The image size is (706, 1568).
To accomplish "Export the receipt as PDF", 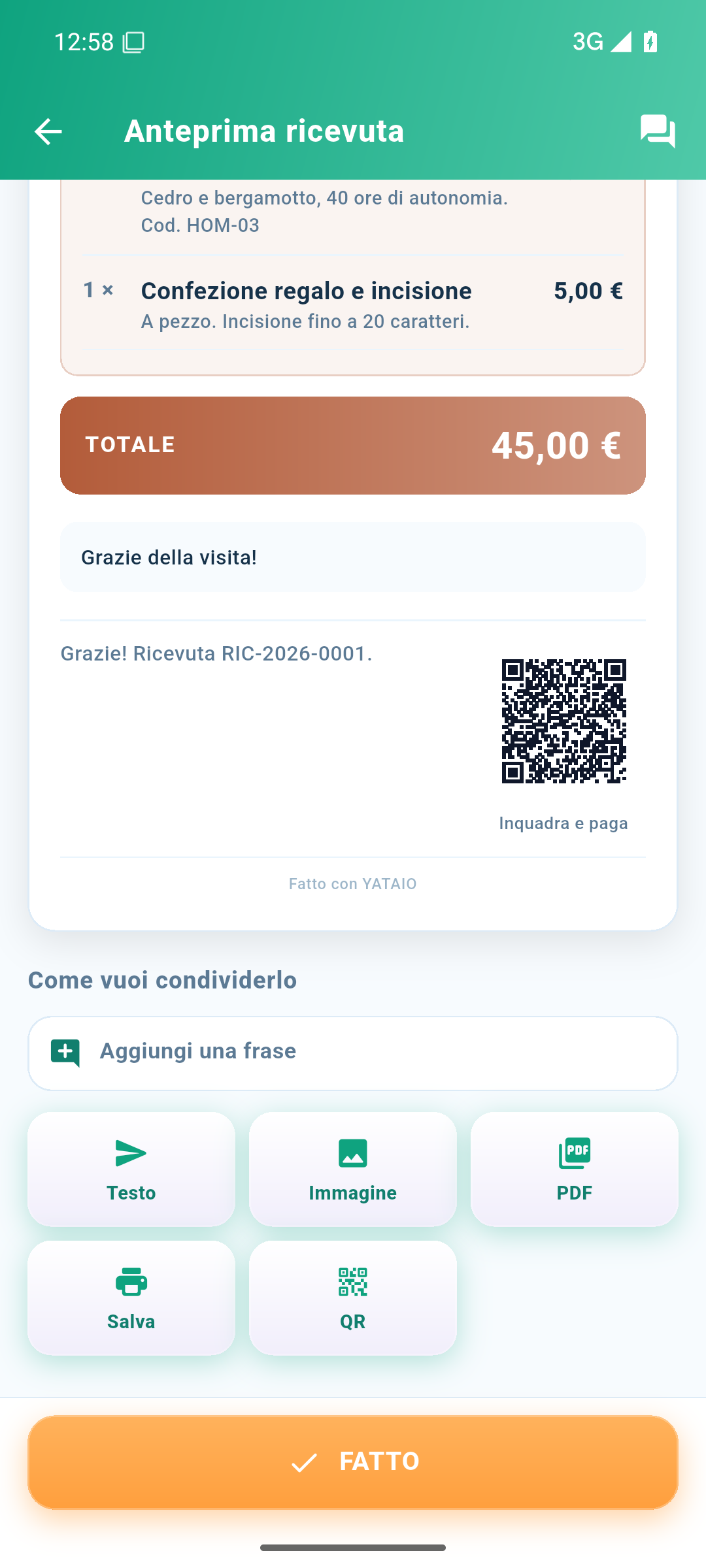I will point(575,1169).
